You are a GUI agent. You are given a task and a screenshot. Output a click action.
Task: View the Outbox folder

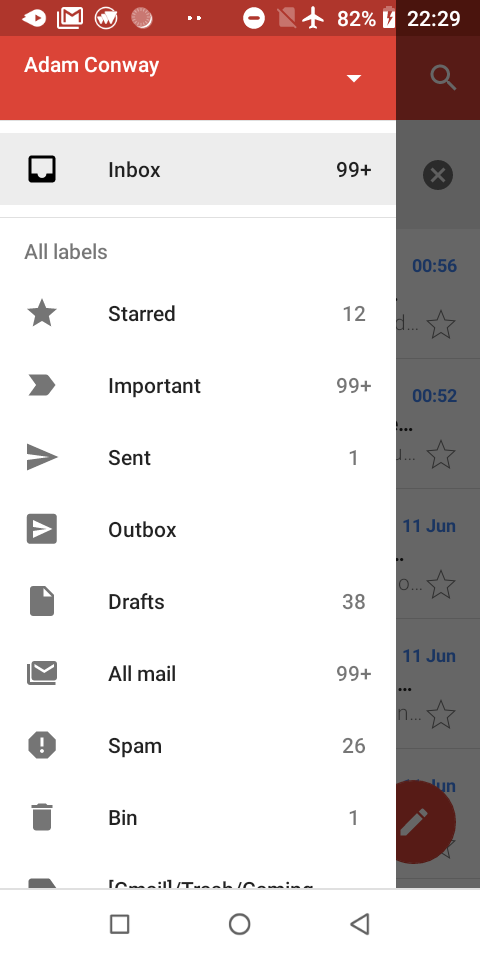(x=198, y=530)
